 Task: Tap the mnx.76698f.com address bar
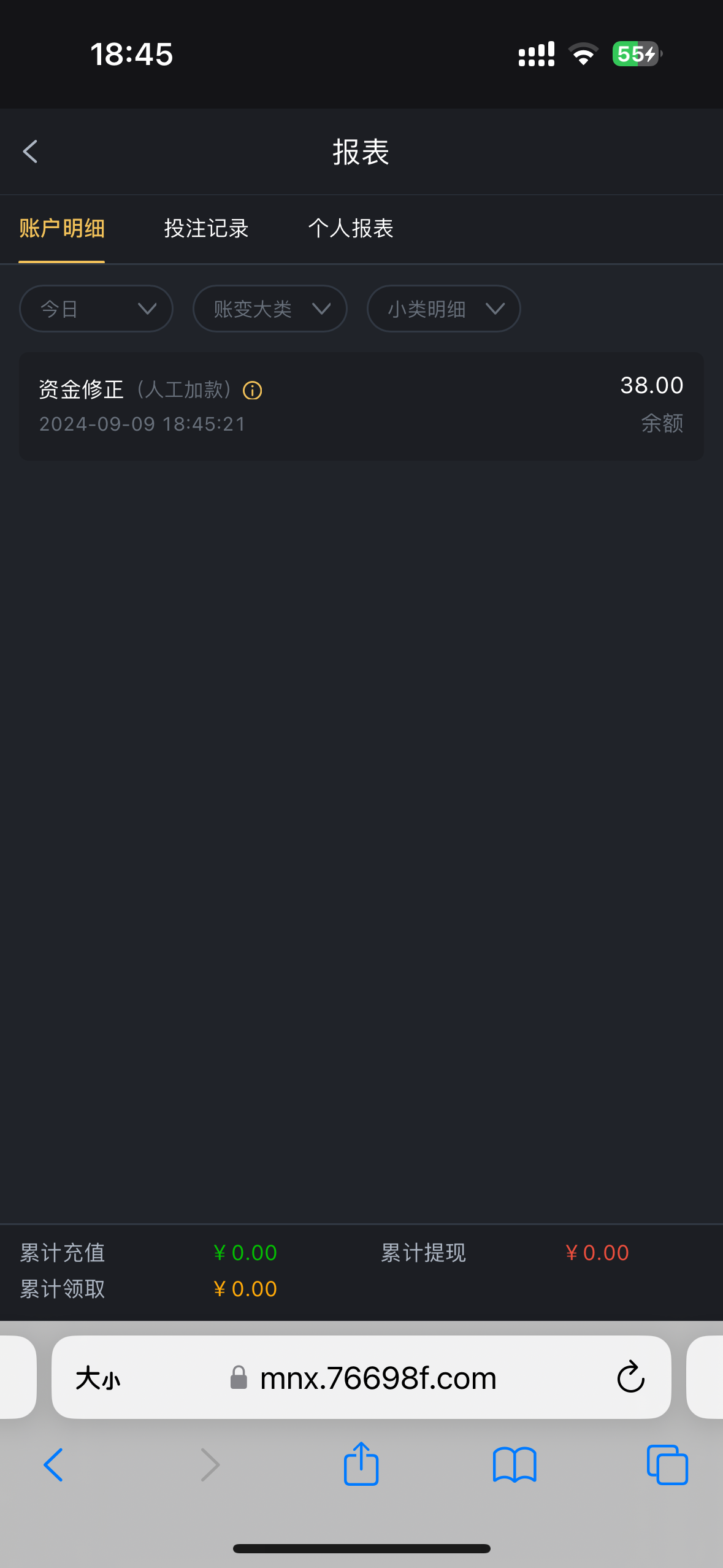click(x=361, y=1377)
